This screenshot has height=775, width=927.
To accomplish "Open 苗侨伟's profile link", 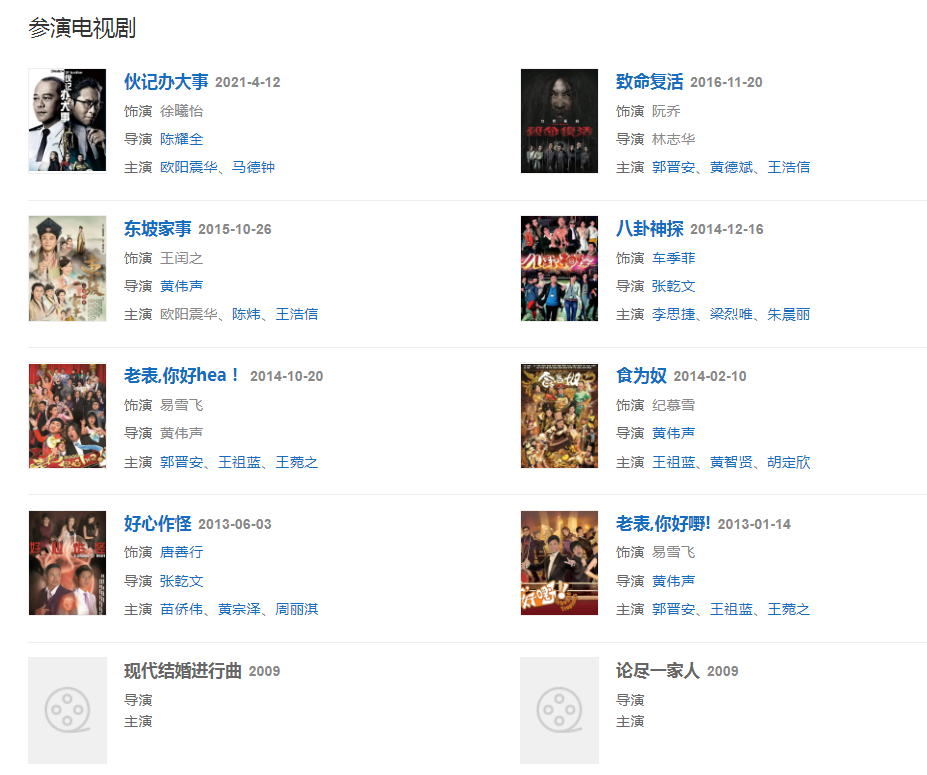I will pyautogui.click(x=182, y=609).
